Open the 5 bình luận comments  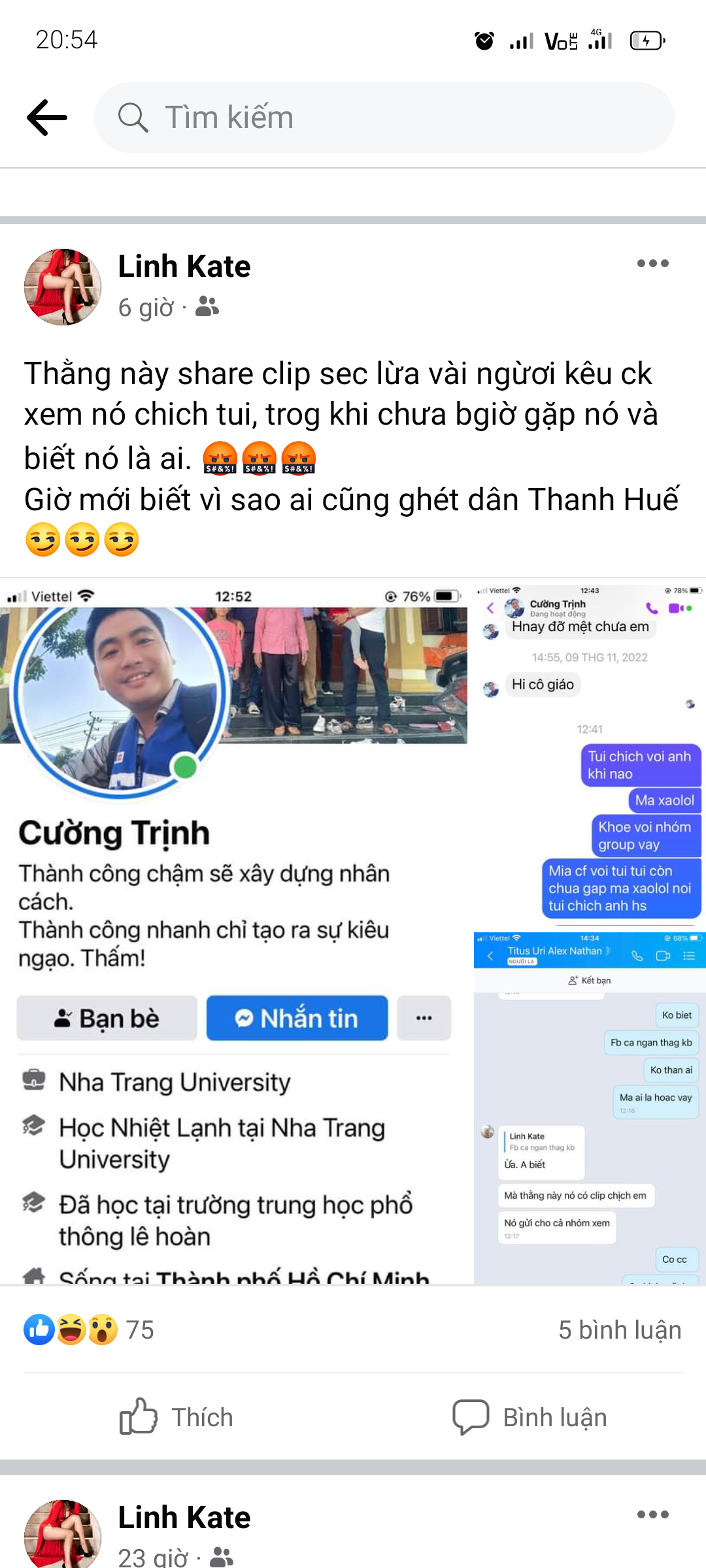pos(619,1330)
